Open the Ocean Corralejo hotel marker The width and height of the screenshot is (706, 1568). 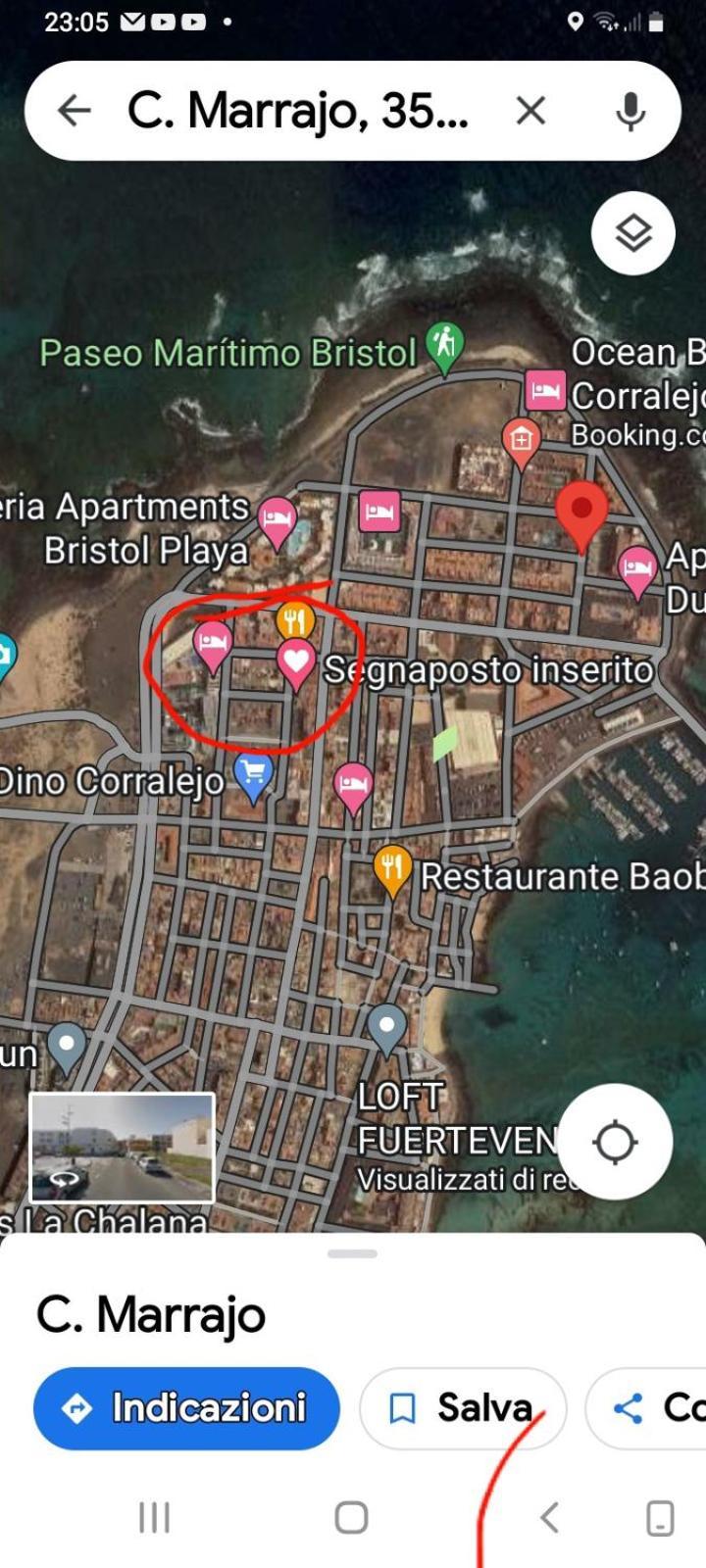(545, 391)
